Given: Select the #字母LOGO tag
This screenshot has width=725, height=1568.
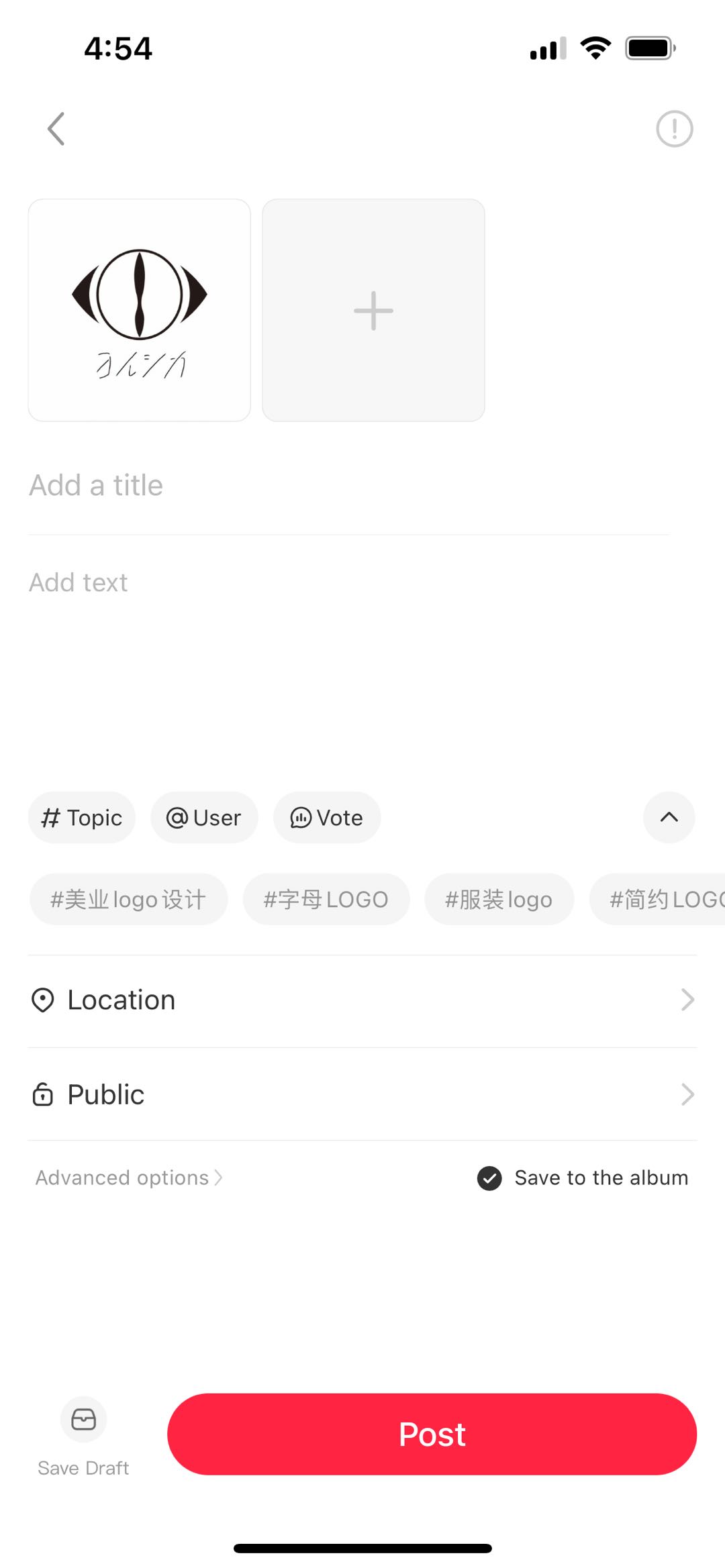Looking at the screenshot, I should point(326,899).
